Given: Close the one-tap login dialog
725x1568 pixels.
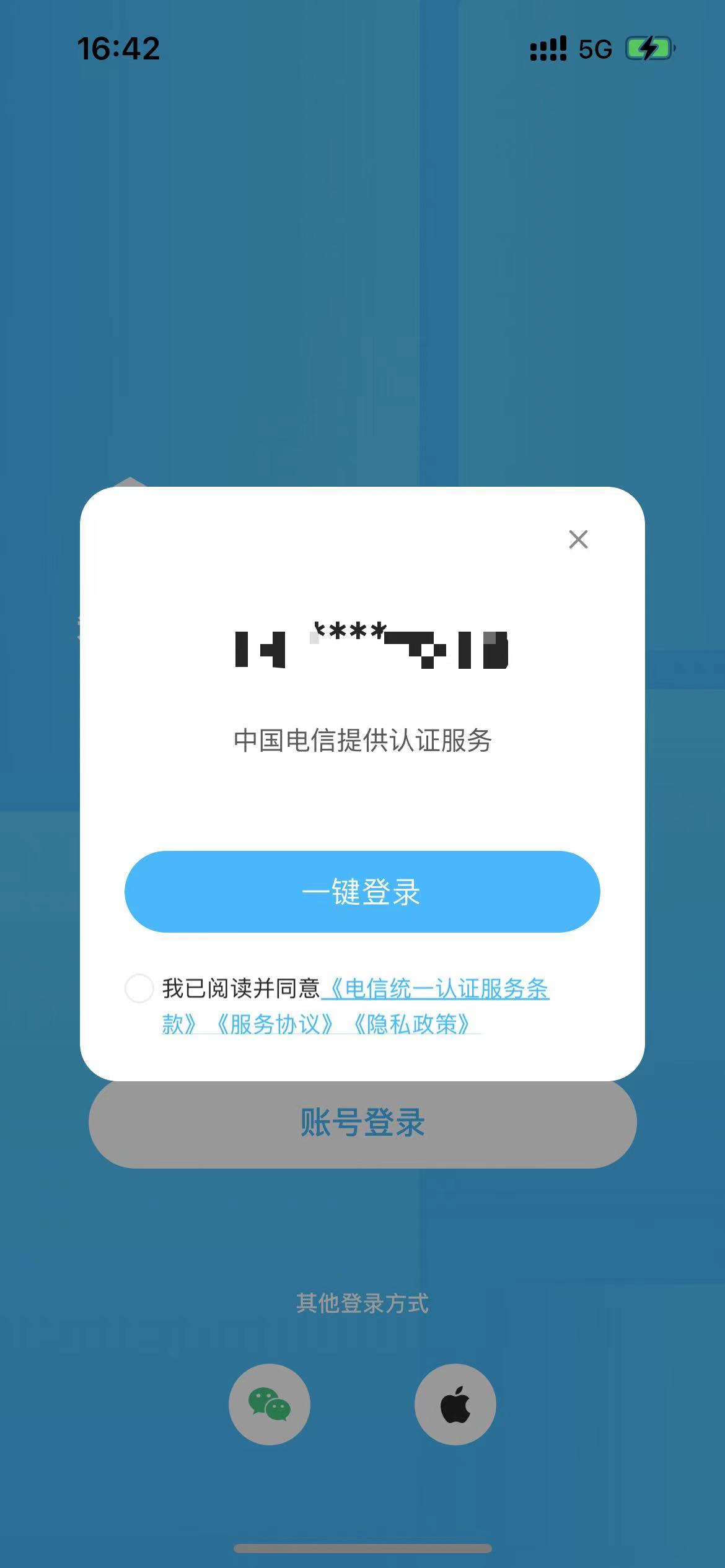Looking at the screenshot, I should click(578, 539).
